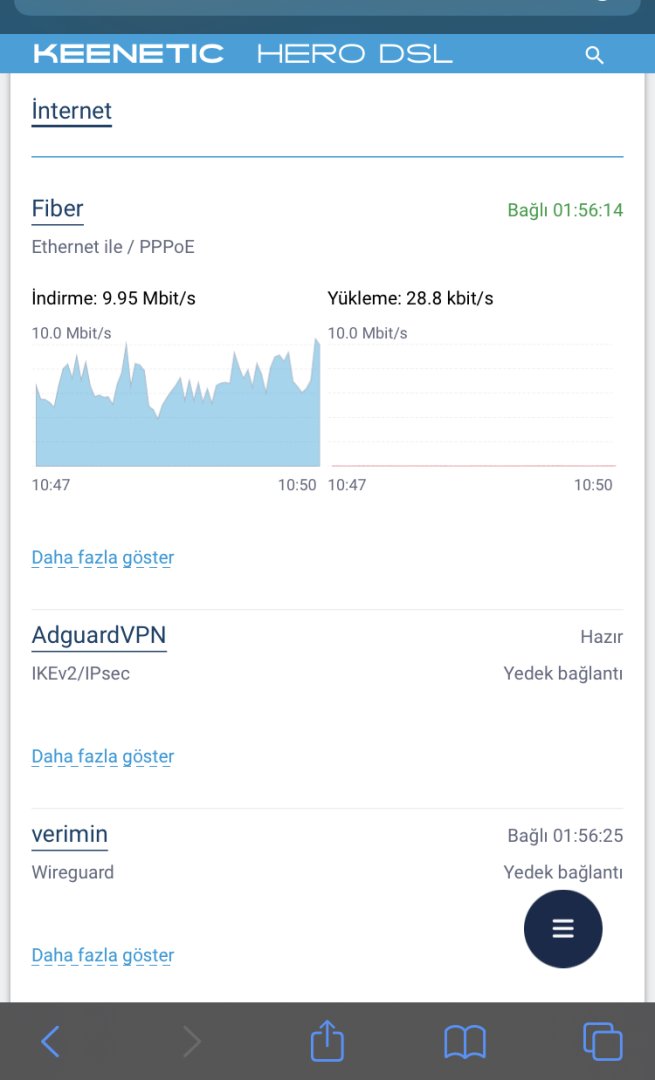Screen dimensions: 655x1080
Task: Go back in the browser
Action: (x=50, y=1042)
